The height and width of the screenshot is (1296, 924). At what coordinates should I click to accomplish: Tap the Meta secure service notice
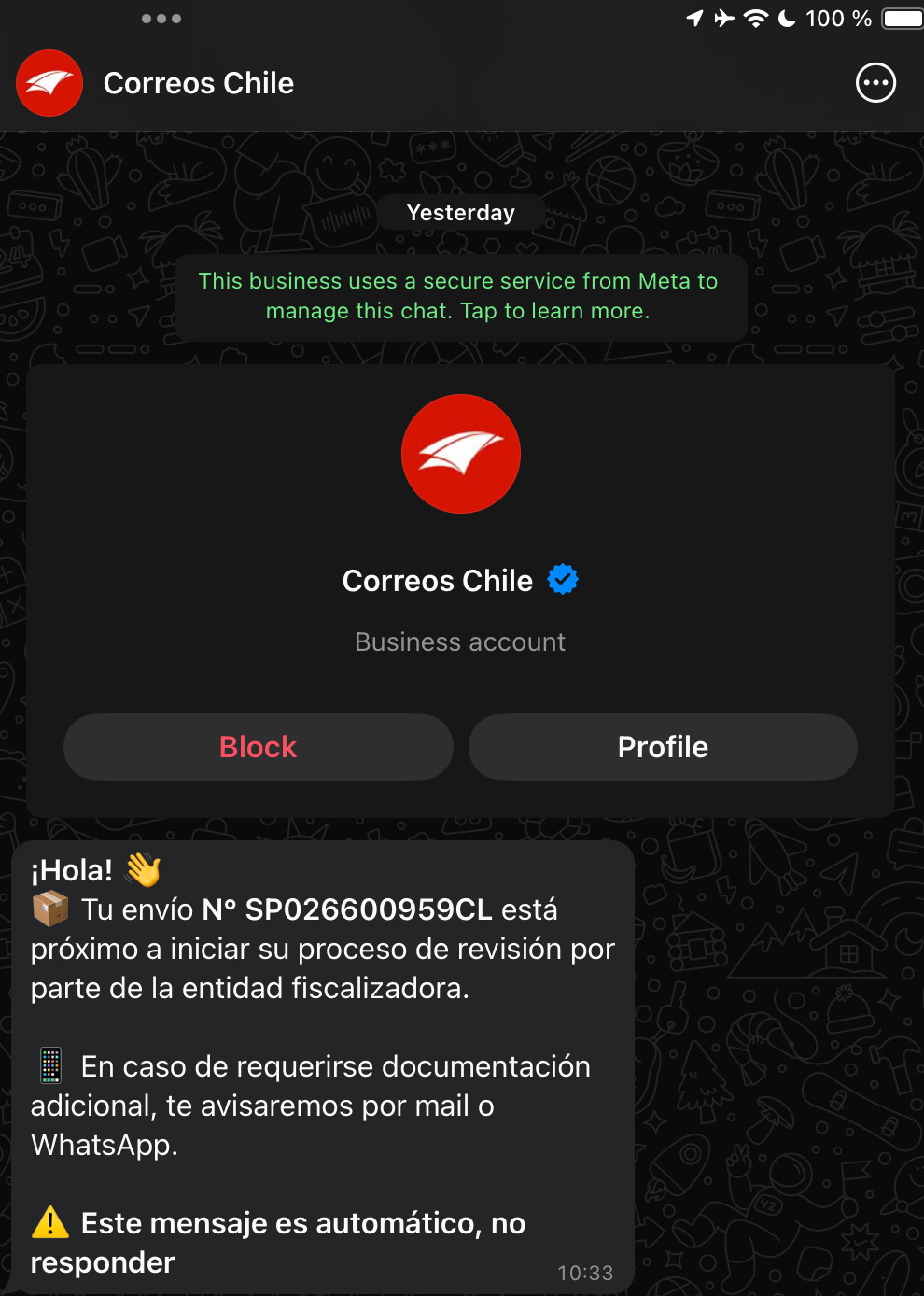click(x=458, y=296)
